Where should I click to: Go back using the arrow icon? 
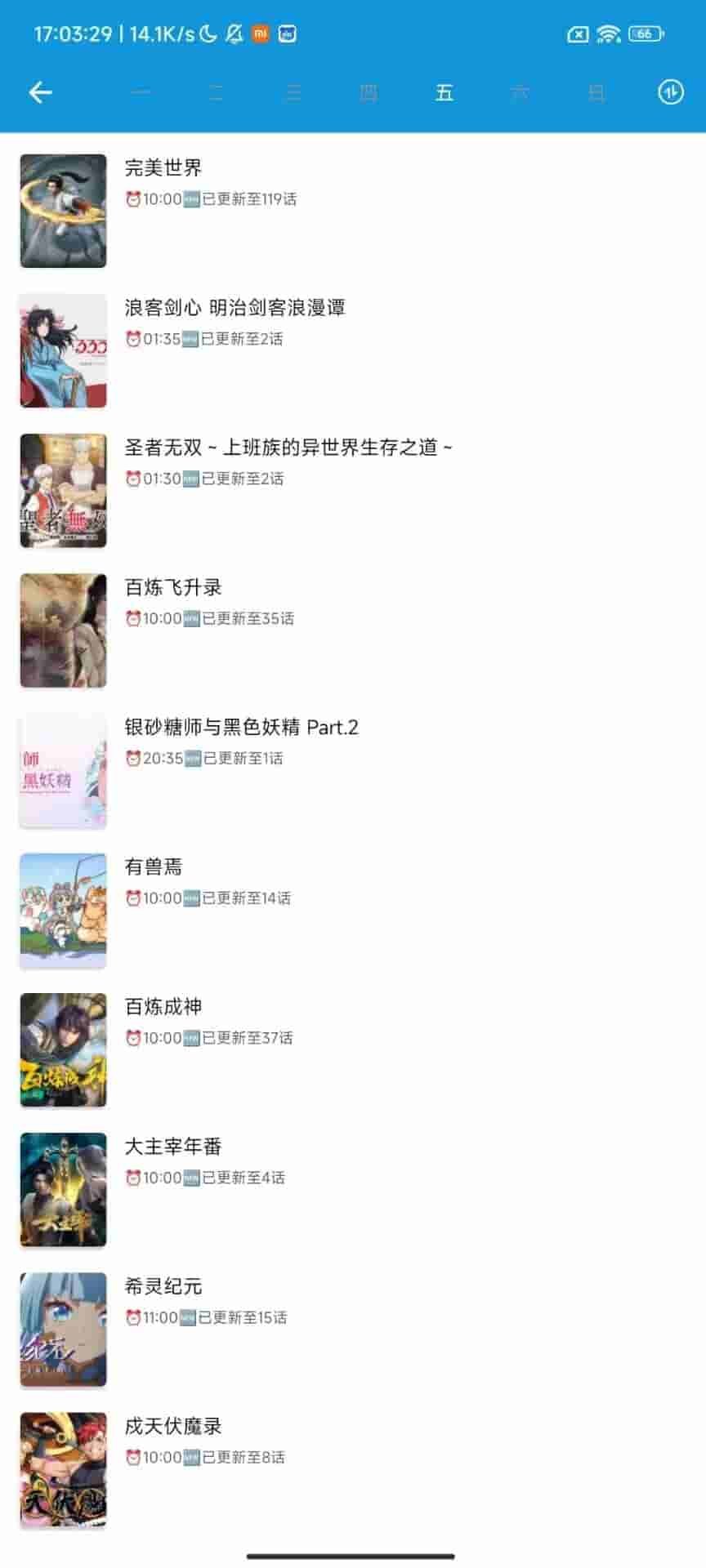(x=40, y=92)
